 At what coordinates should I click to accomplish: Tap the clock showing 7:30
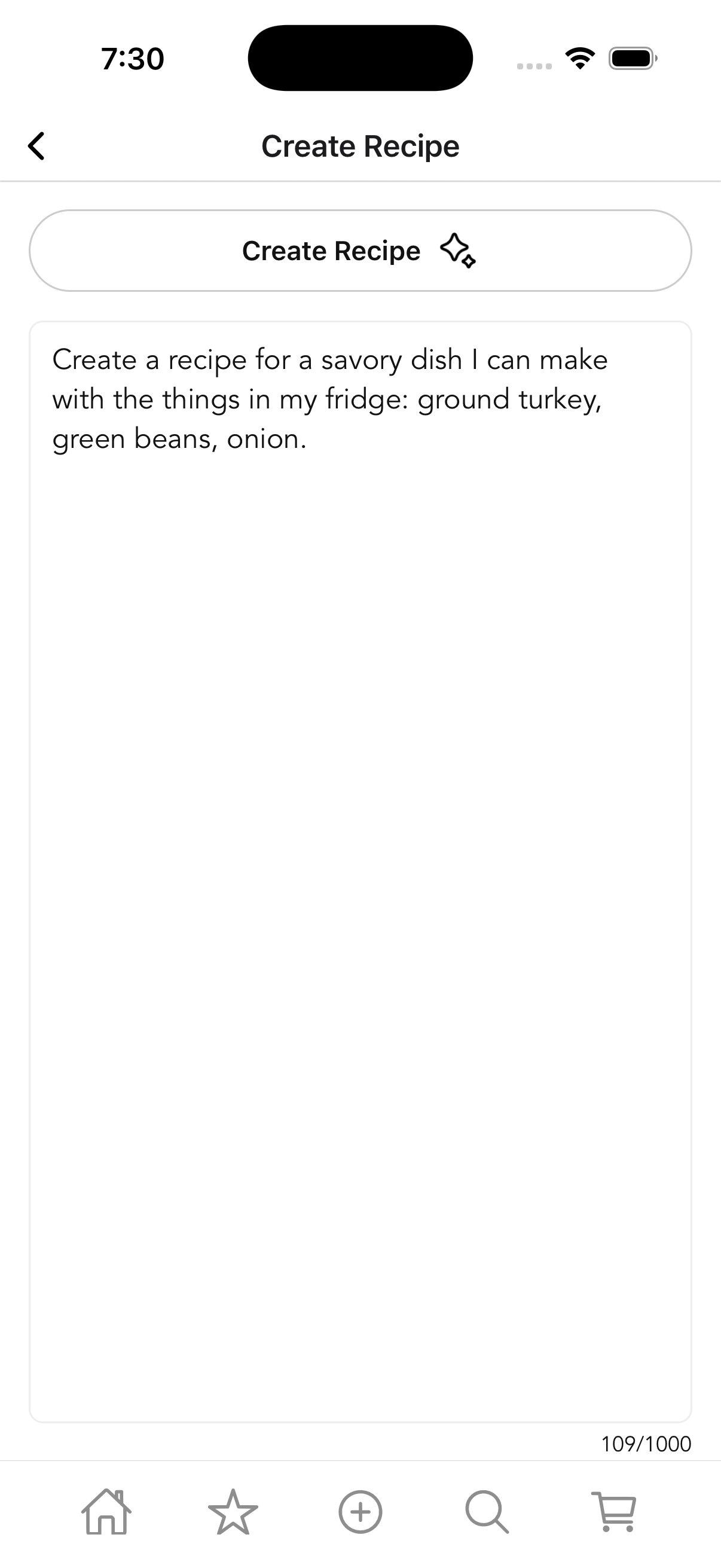[x=131, y=59]
